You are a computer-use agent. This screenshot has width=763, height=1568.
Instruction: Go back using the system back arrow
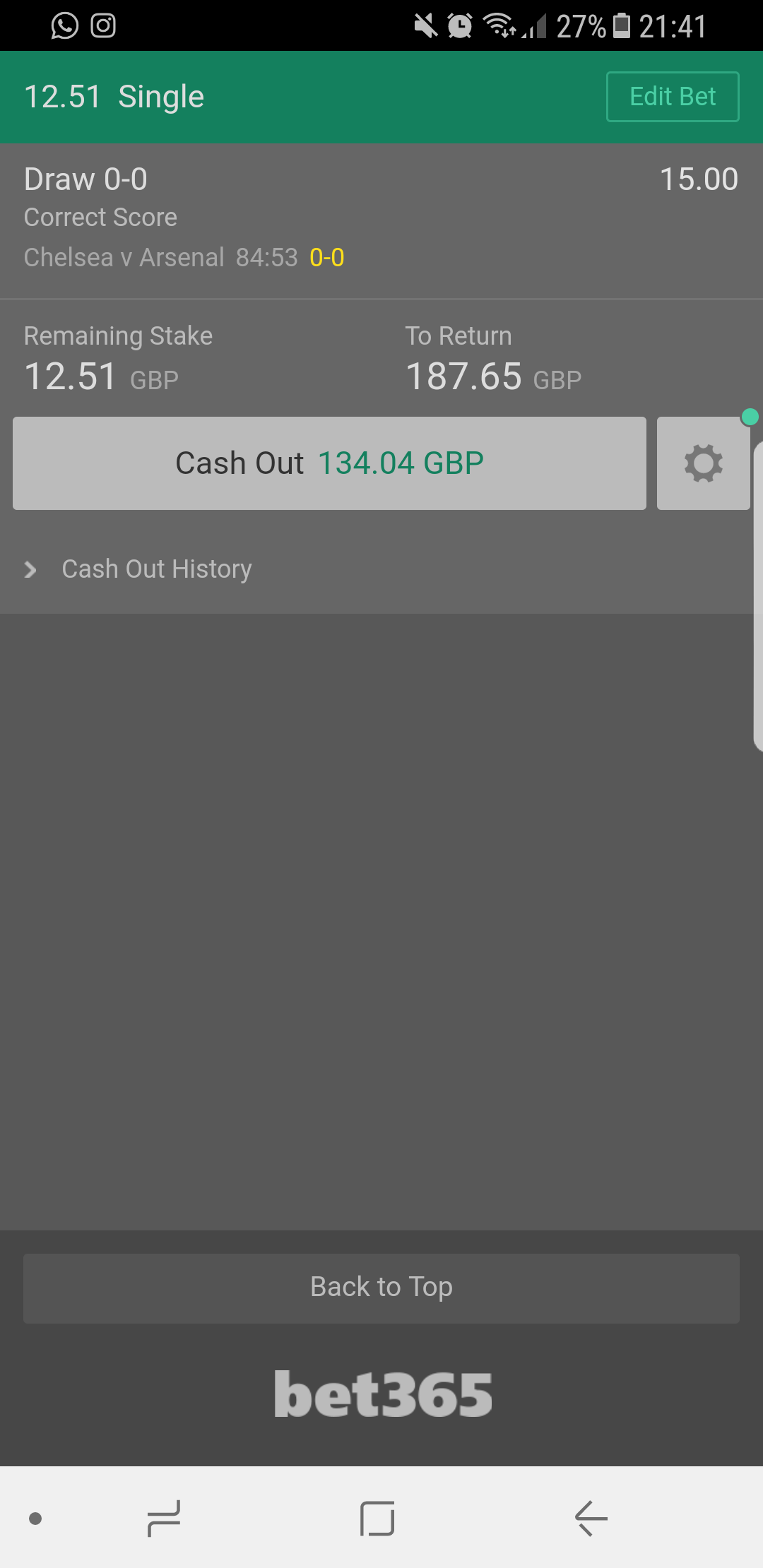591,1519
